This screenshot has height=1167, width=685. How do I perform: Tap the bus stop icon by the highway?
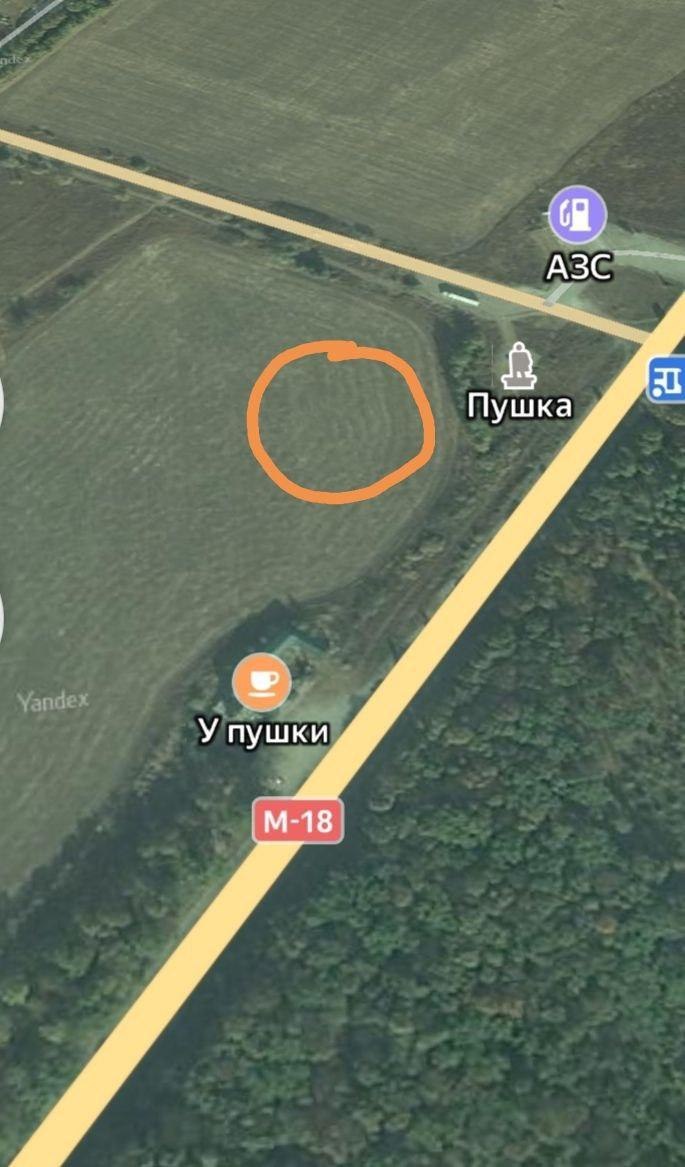667,380
